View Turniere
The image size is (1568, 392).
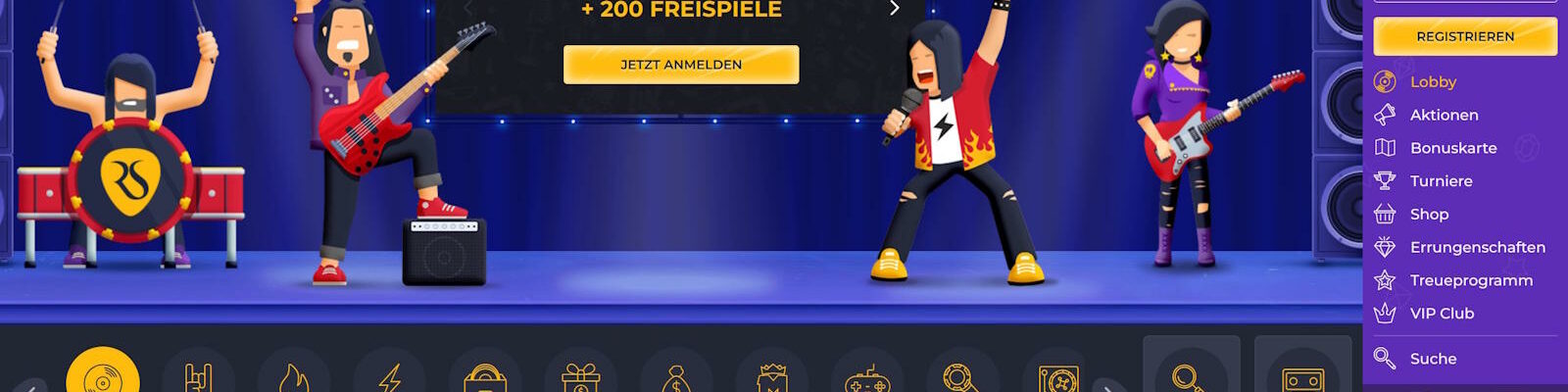coord(1441,181)
